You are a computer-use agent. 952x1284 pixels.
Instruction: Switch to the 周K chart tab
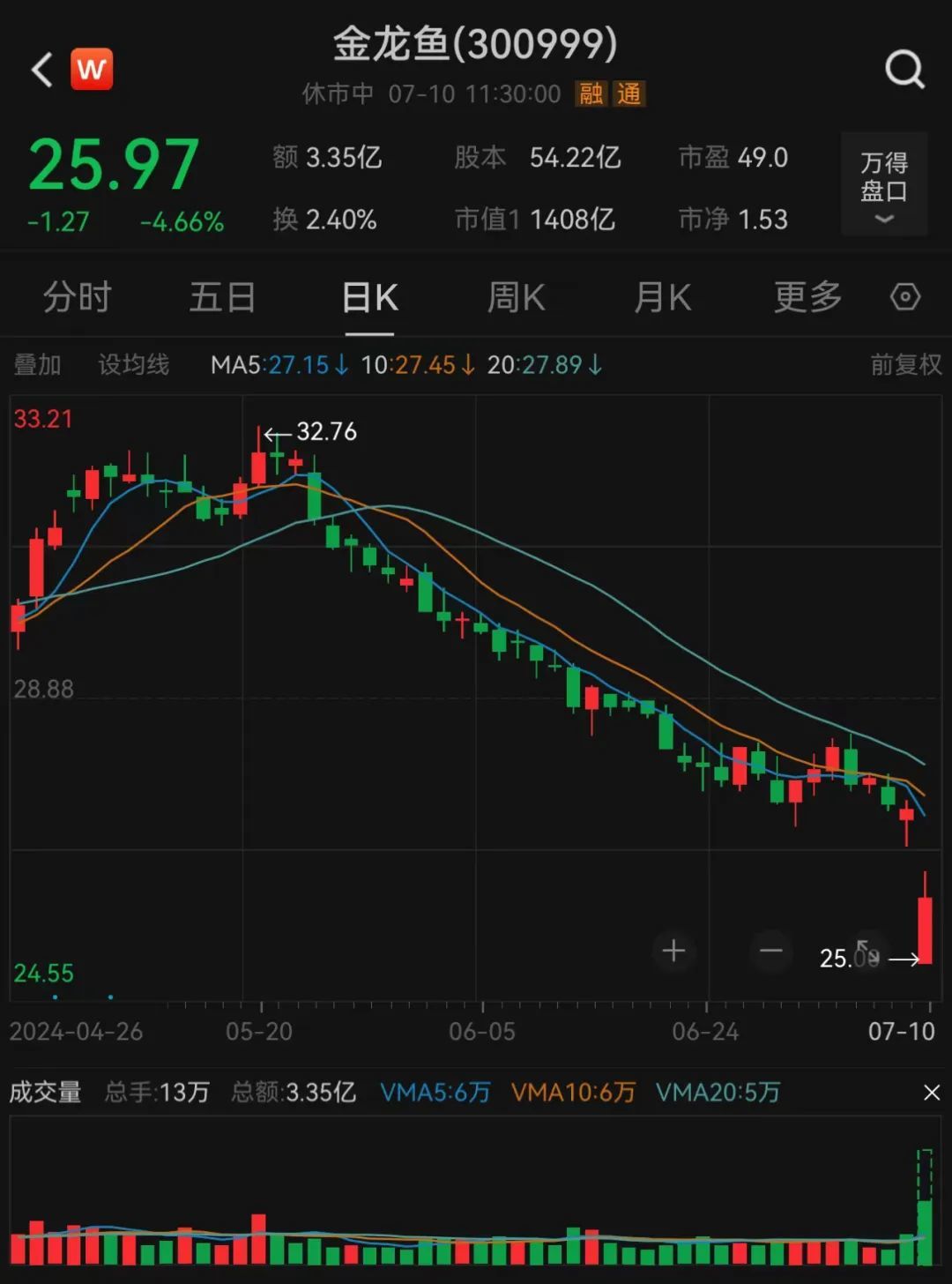(516, 298)
